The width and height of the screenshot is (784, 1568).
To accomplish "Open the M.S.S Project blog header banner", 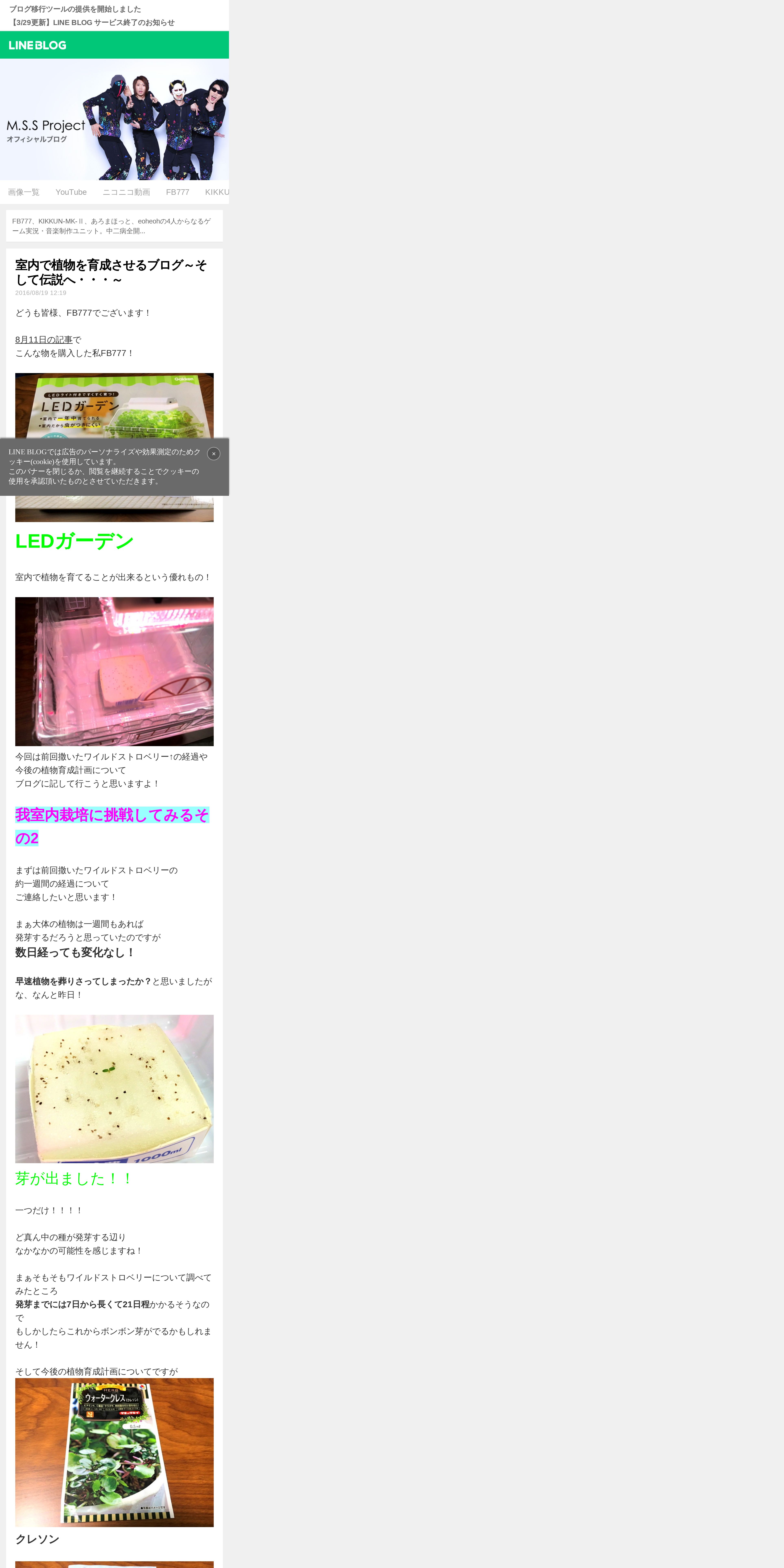I will (114, 119).
